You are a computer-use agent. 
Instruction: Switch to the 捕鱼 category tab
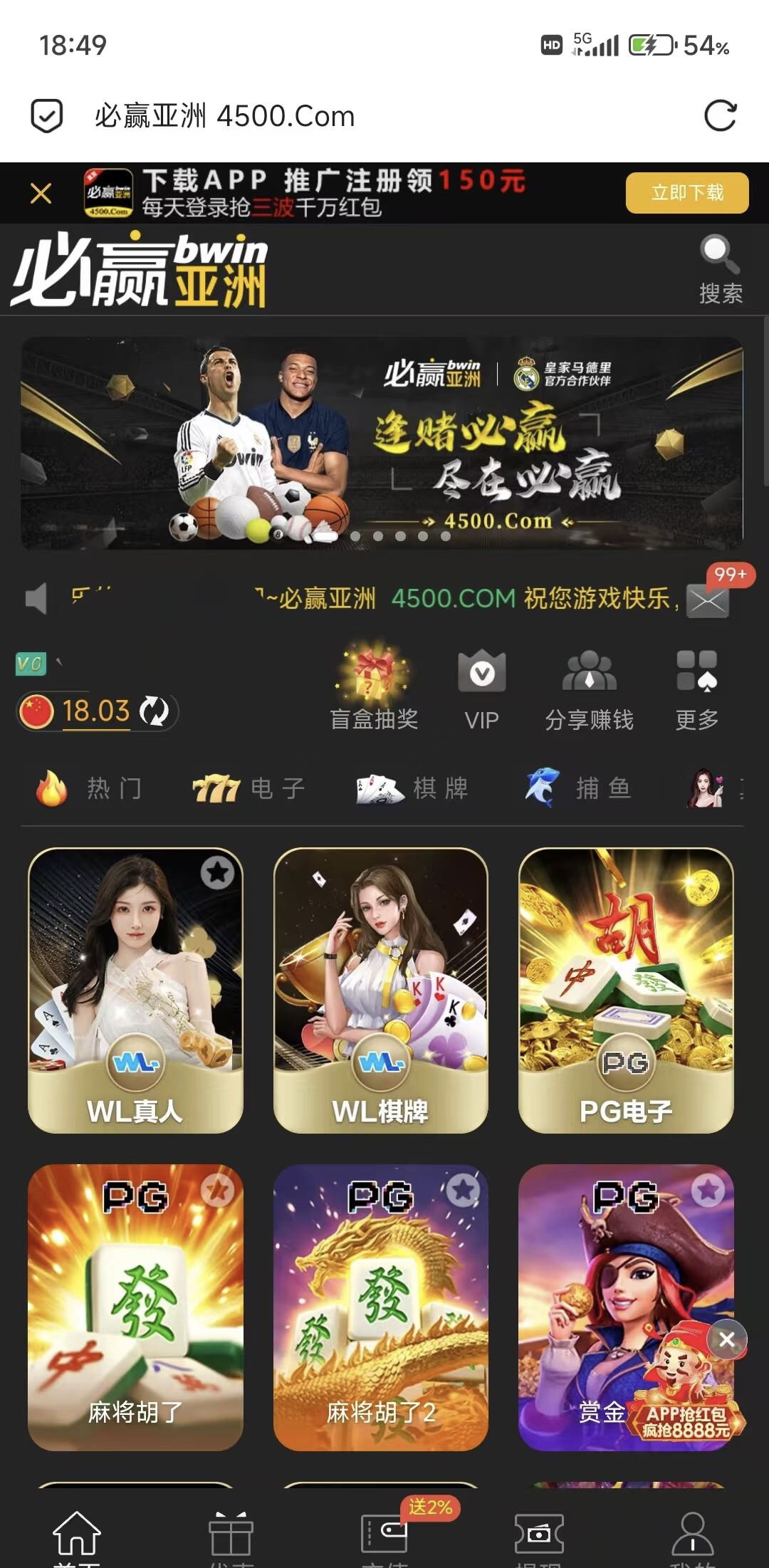pos(578,788)
